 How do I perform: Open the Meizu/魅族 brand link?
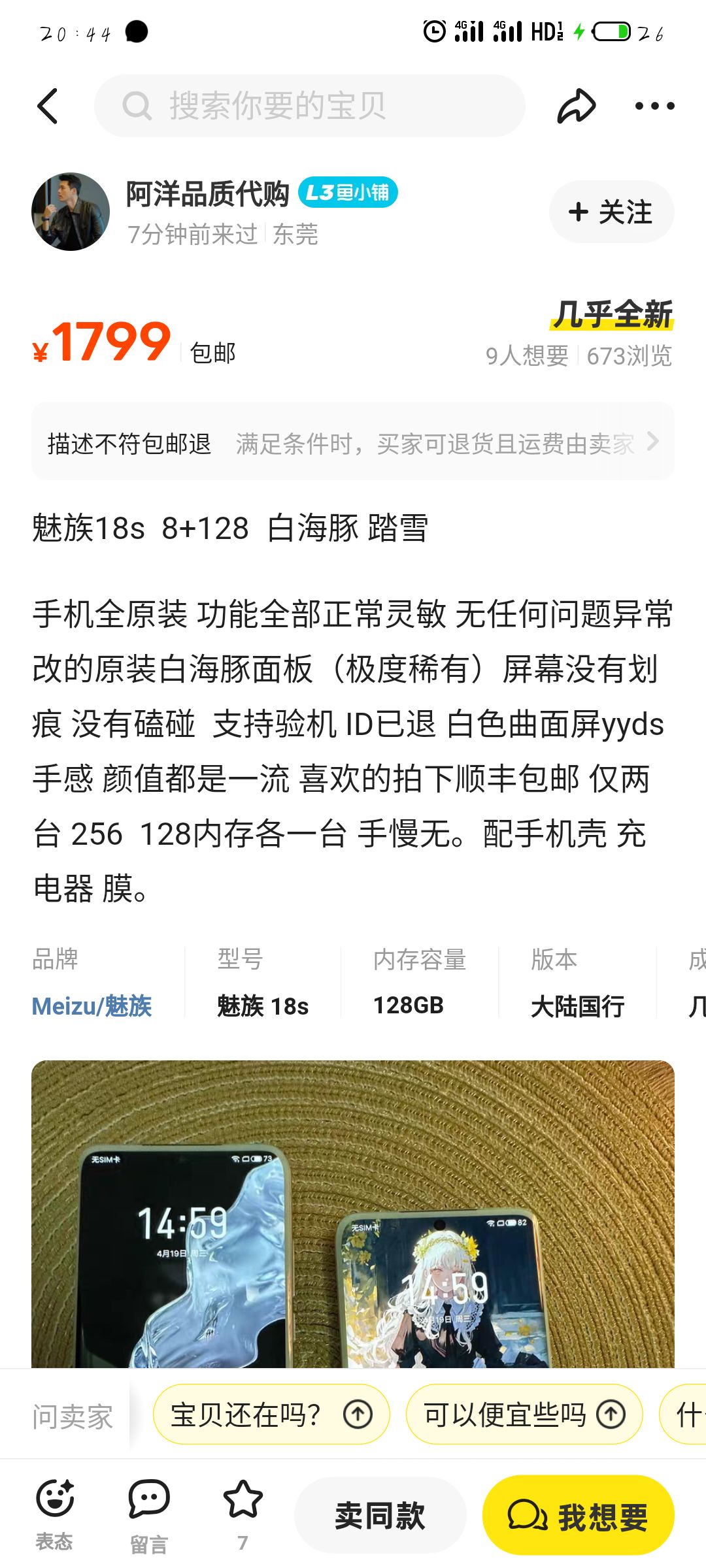(92, 1005)
